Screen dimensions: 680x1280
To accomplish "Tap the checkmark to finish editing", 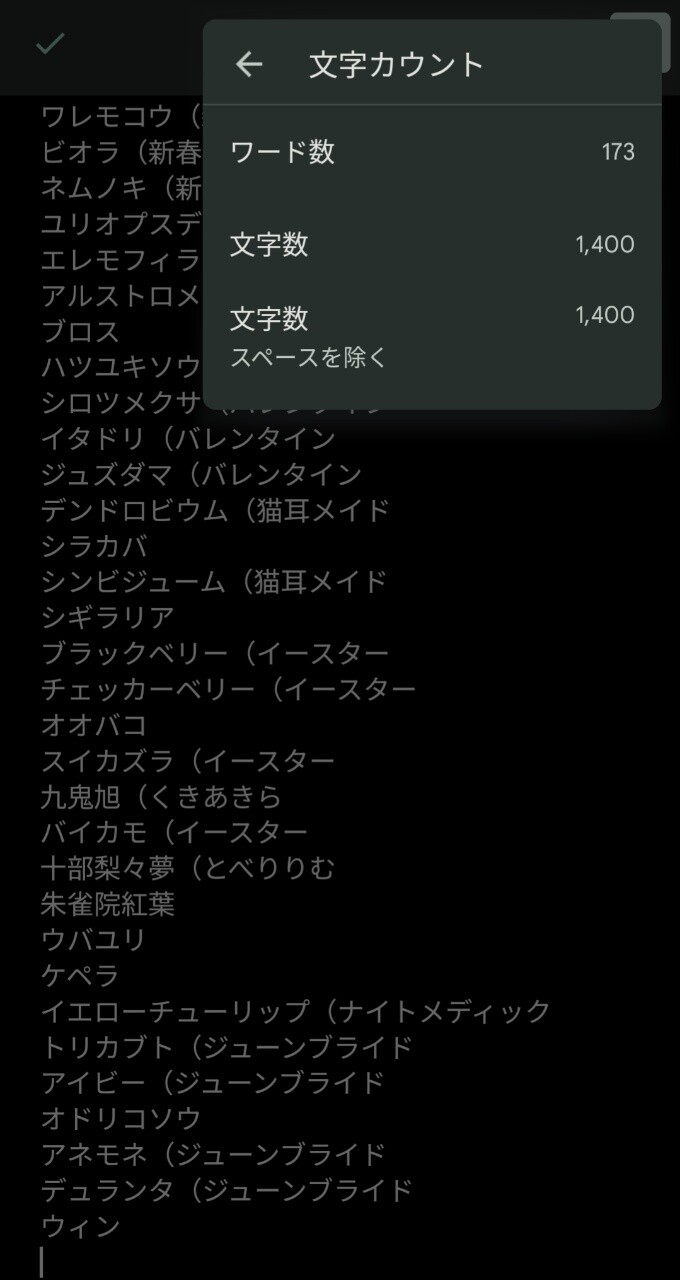I will point(50,44).
